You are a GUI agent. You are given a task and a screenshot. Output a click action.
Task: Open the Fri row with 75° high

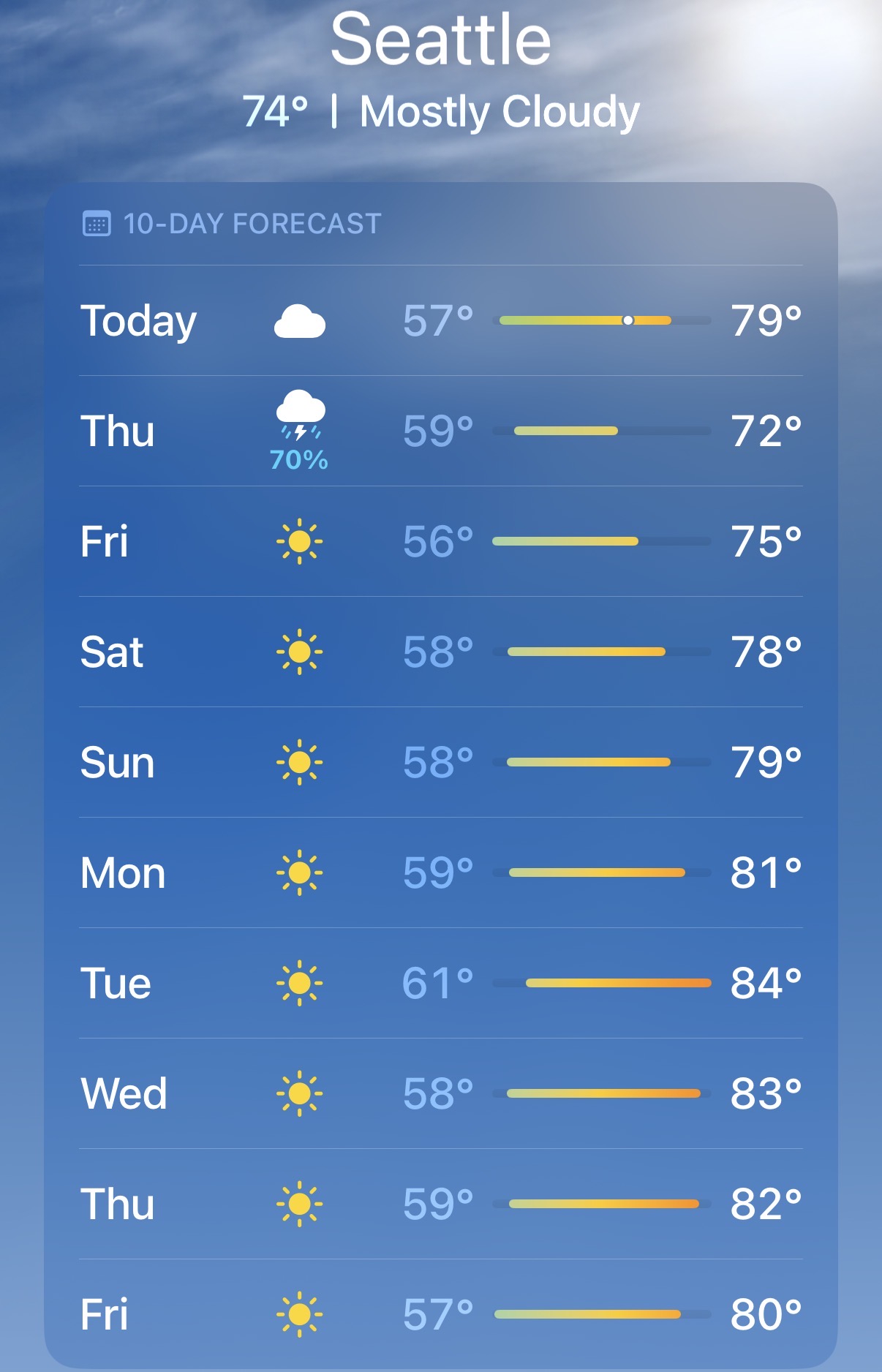click(x=441, y=541)
